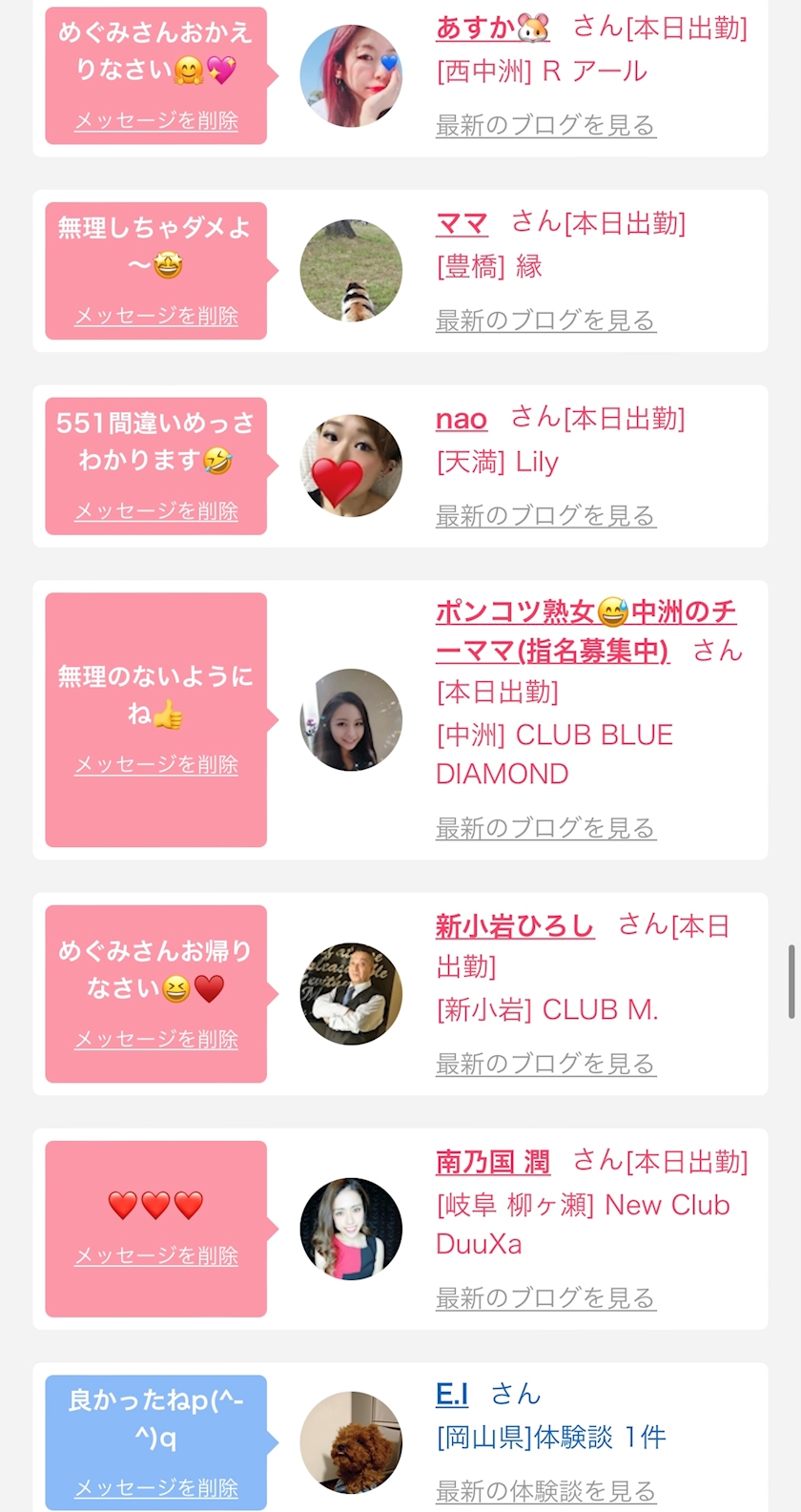View latest blog of あすか
The height and width of the screenshot is (1512, 801).
click(545, 125)
